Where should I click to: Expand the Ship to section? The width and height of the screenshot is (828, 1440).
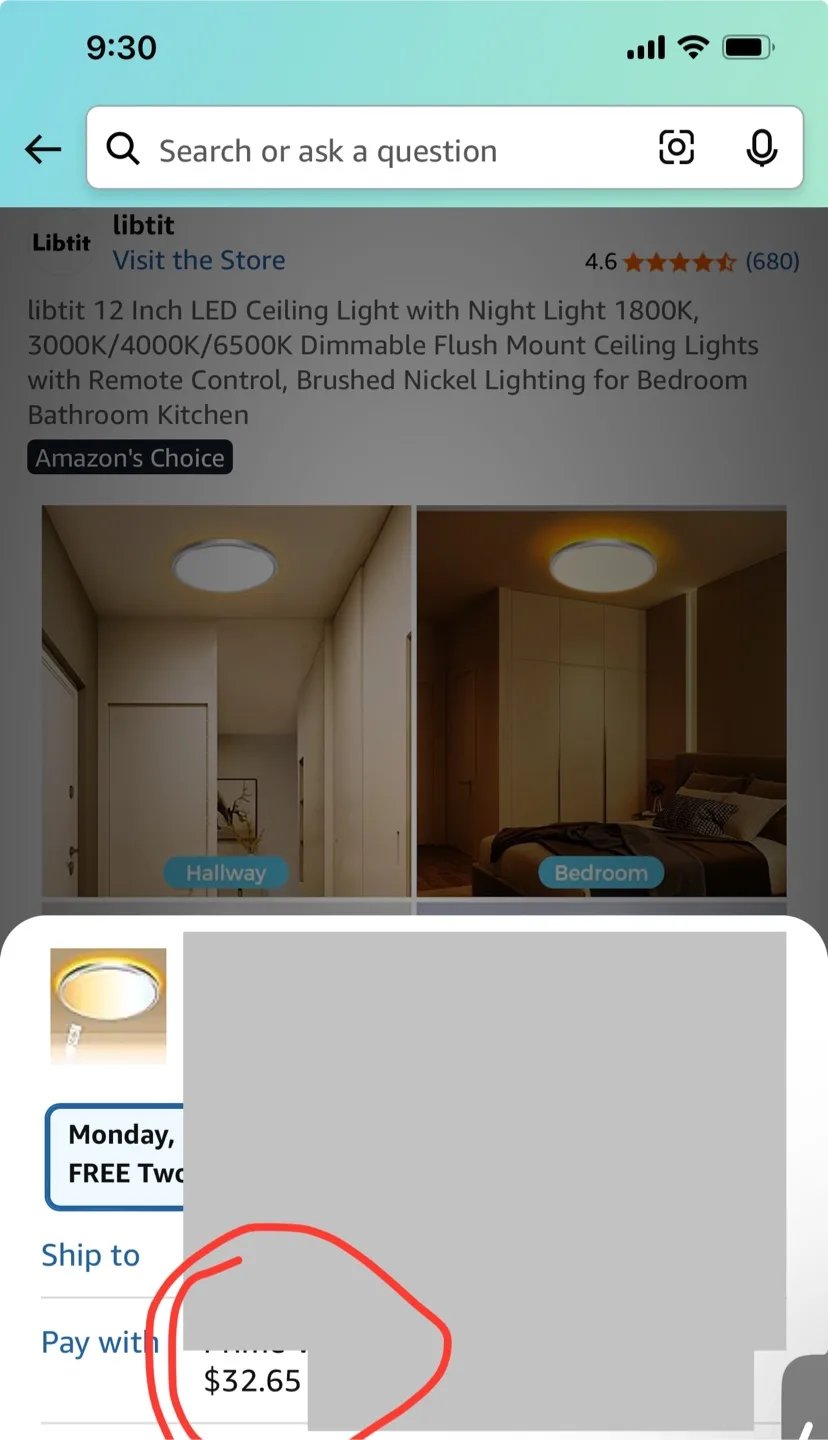[x=90, y=1255]
